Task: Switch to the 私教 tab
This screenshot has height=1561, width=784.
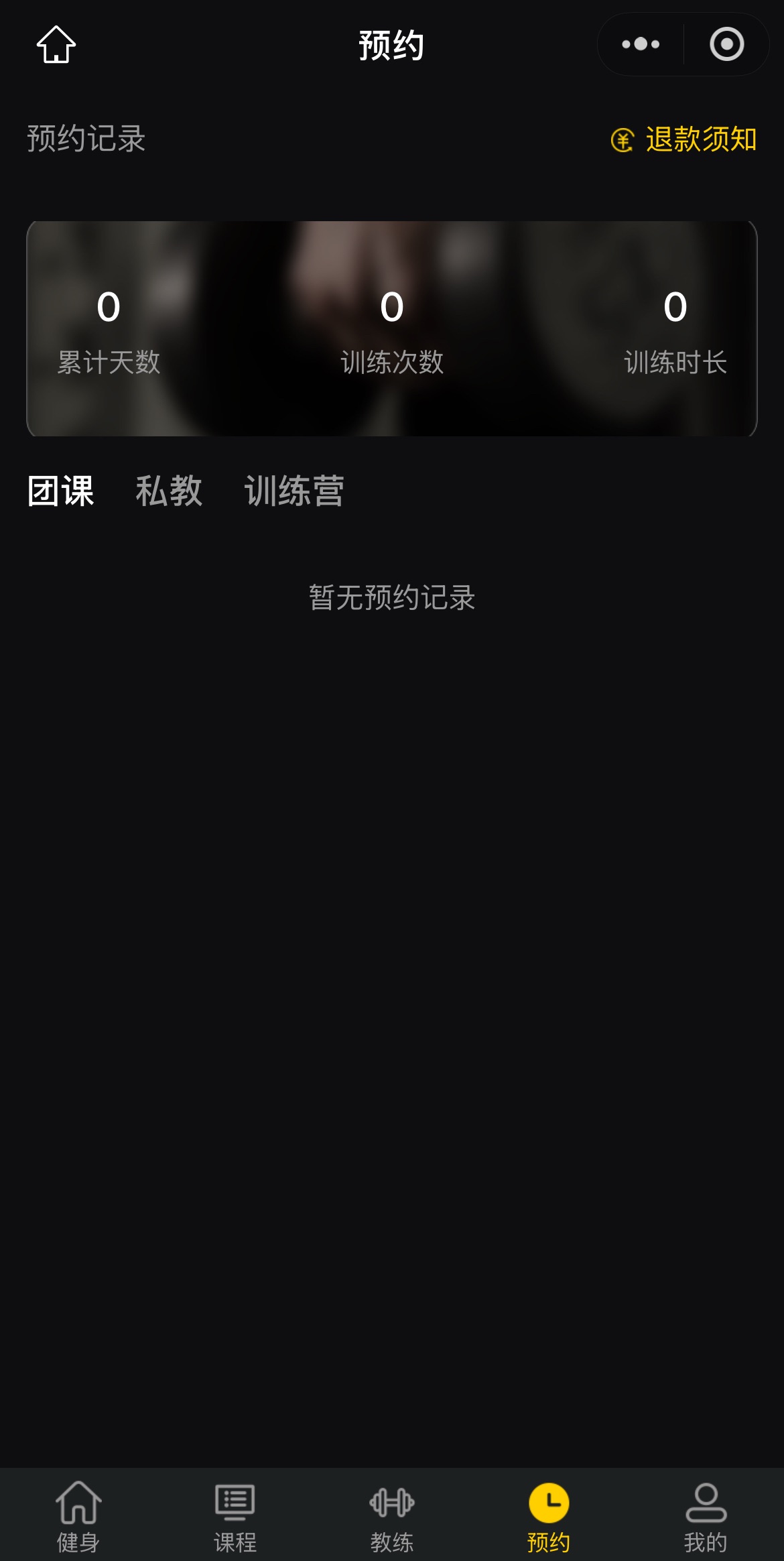Action: coord(169,491)
